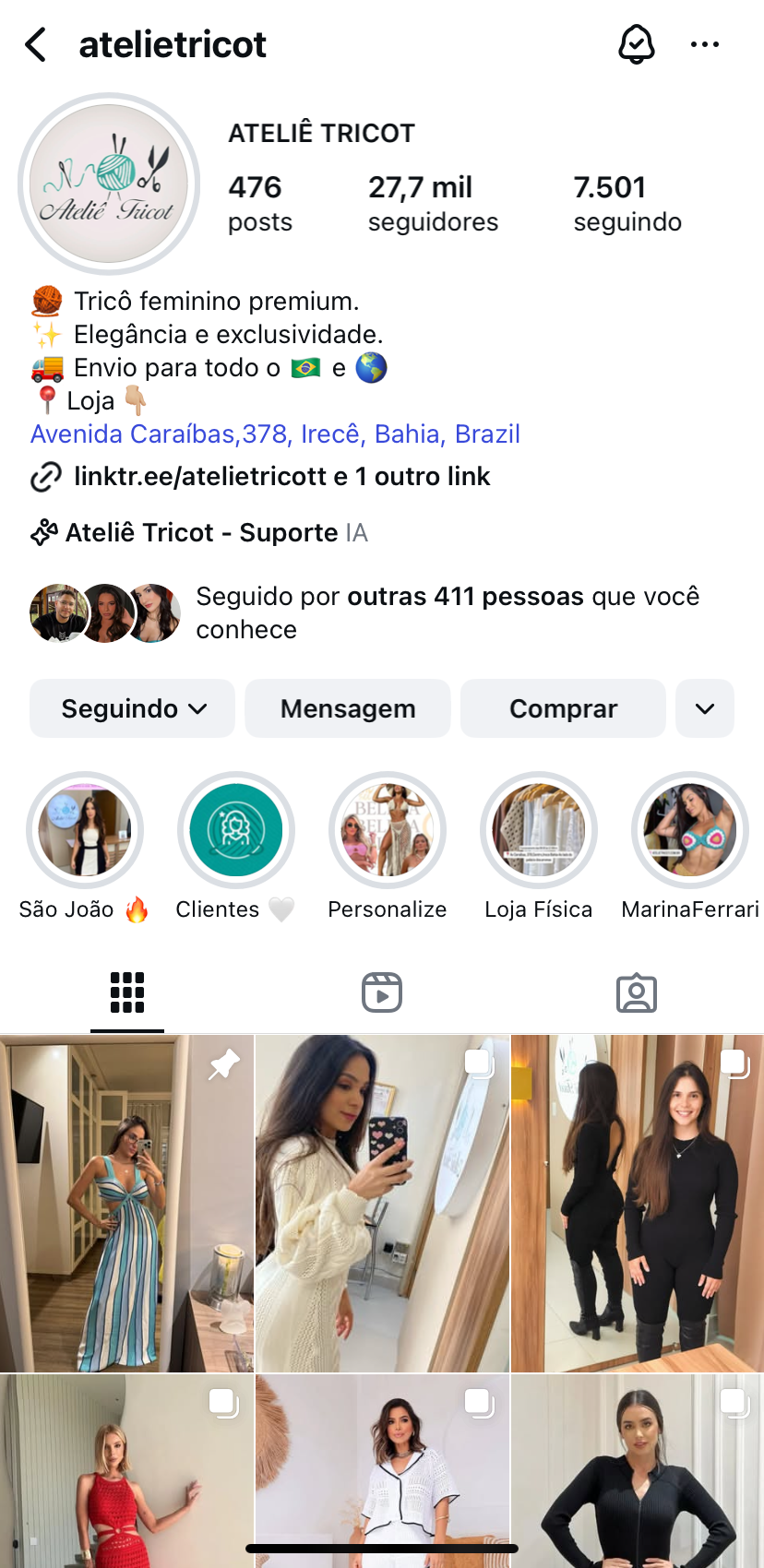Expand the extra actions chevron next to Comprar

(704, 708)
